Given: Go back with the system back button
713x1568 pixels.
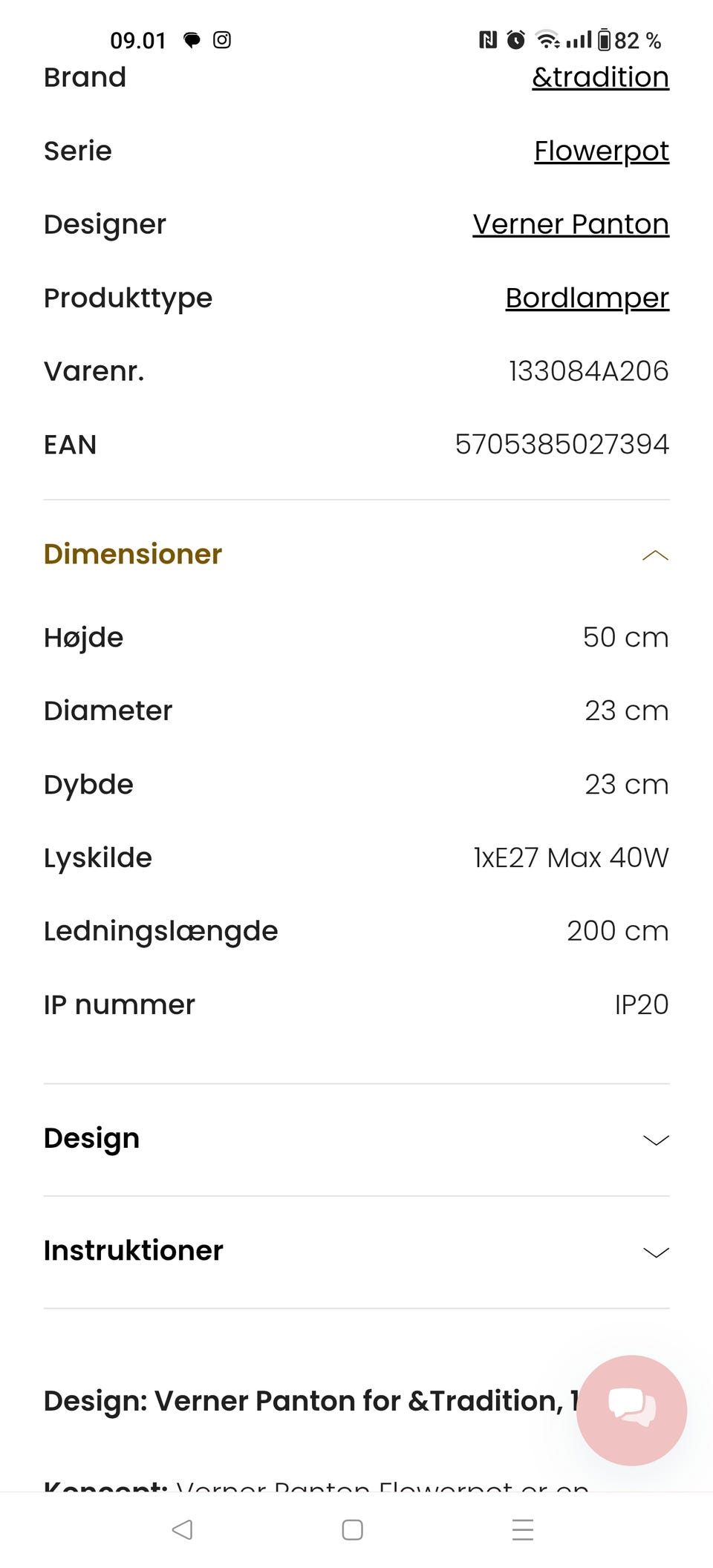Looking at the screenshot, I should [x=182, y=1529].
